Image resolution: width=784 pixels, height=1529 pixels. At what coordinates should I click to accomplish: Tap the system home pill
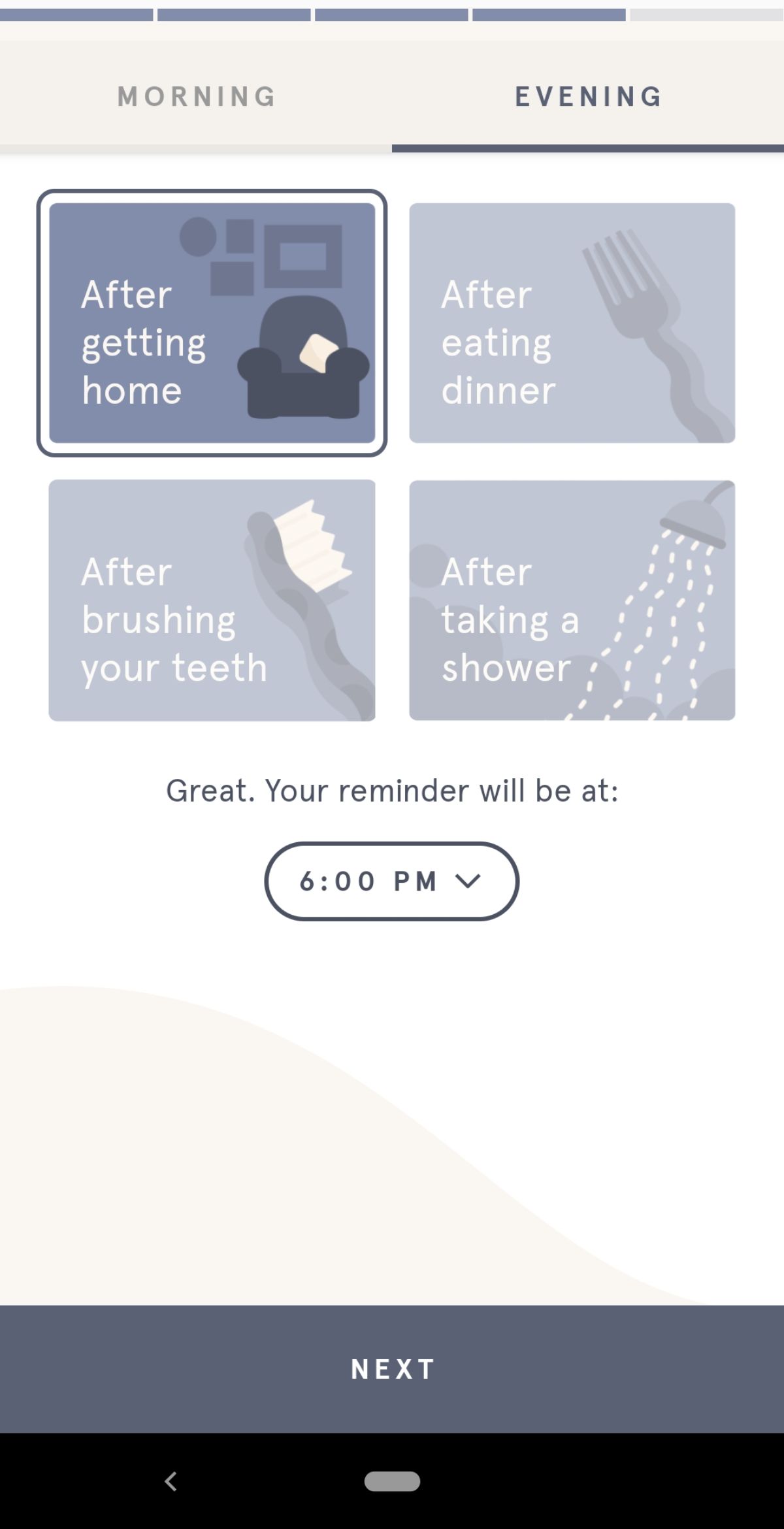click(x=392, y=1481)
